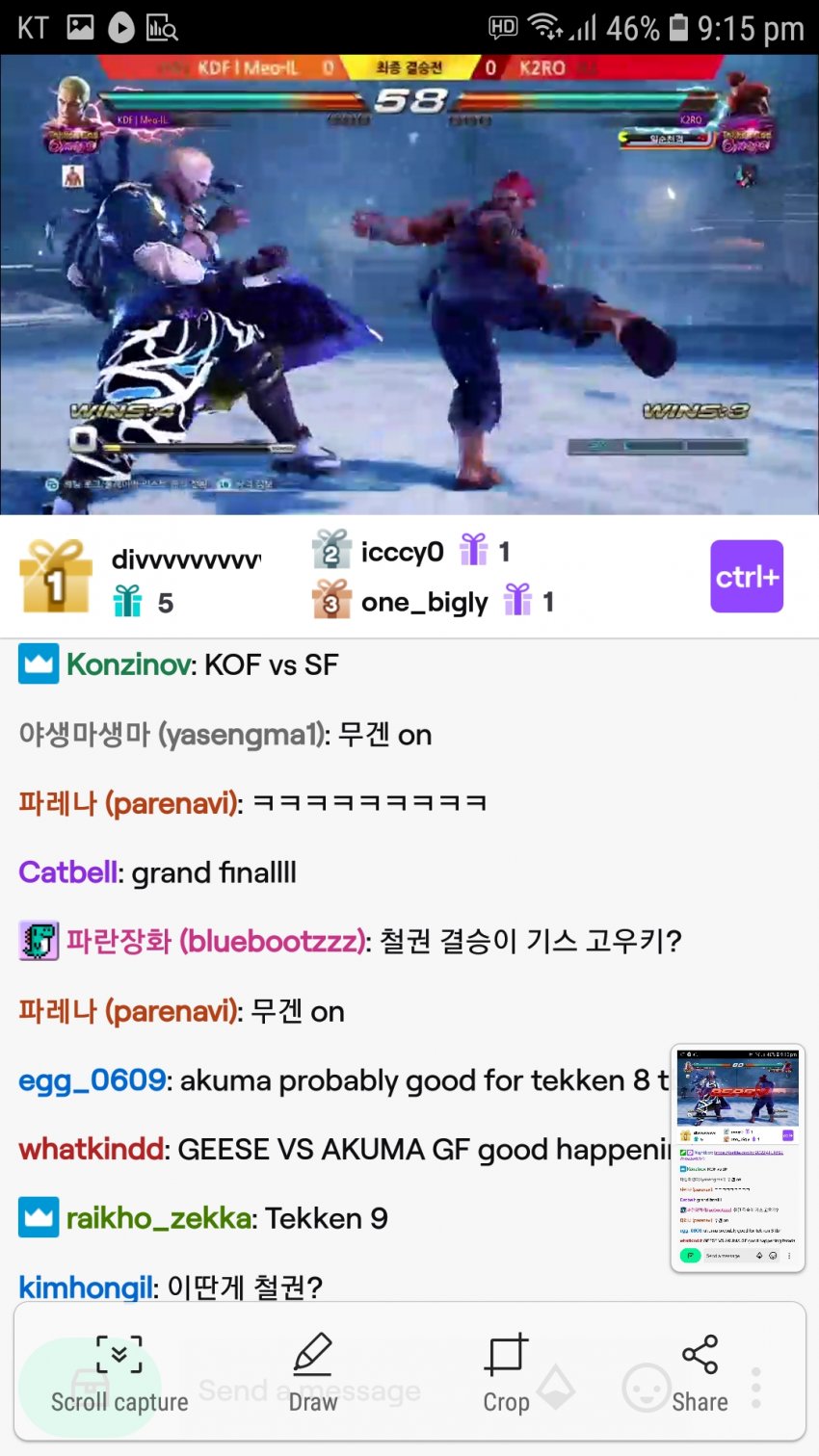Tap the live stream video player
The height and width of the screenshot is (1456, 819).
(x=409, y=284)
